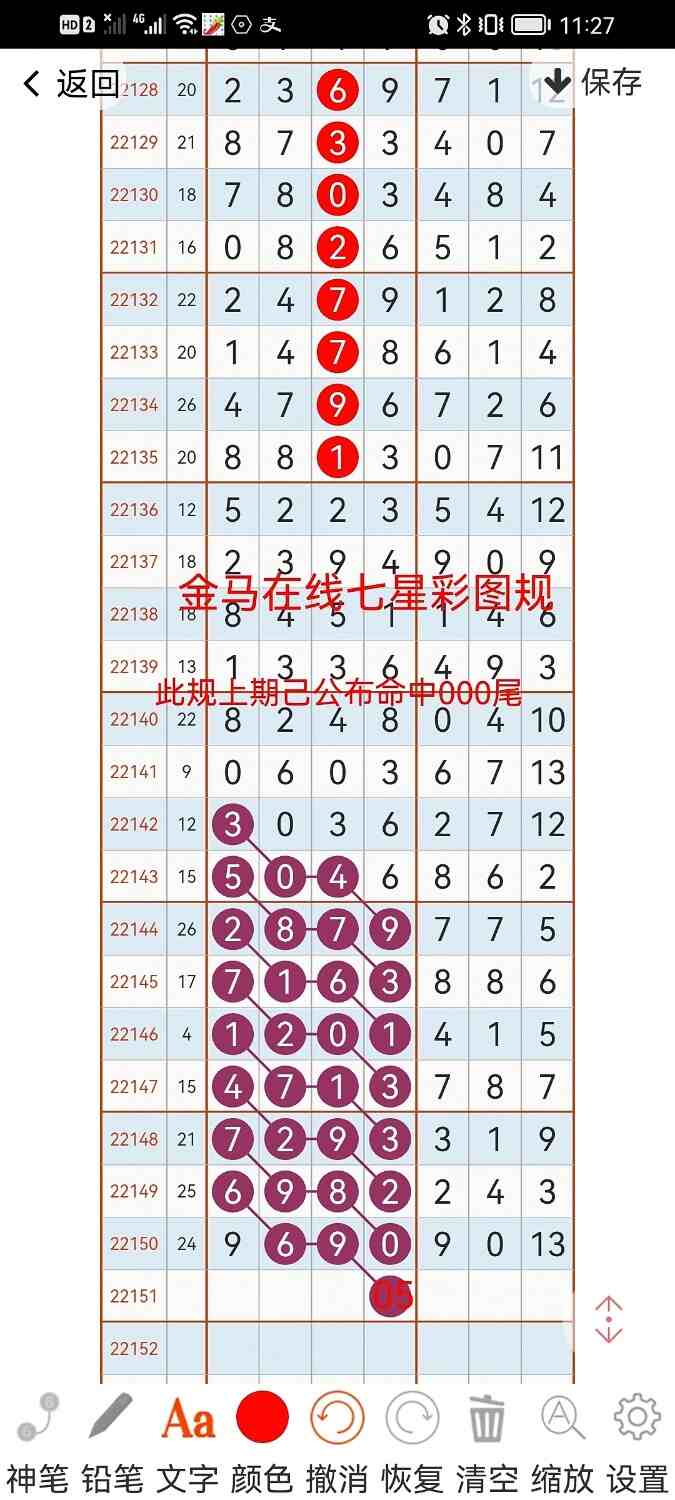Tap the red up-down arrows handle

[x=608, y=1320]
